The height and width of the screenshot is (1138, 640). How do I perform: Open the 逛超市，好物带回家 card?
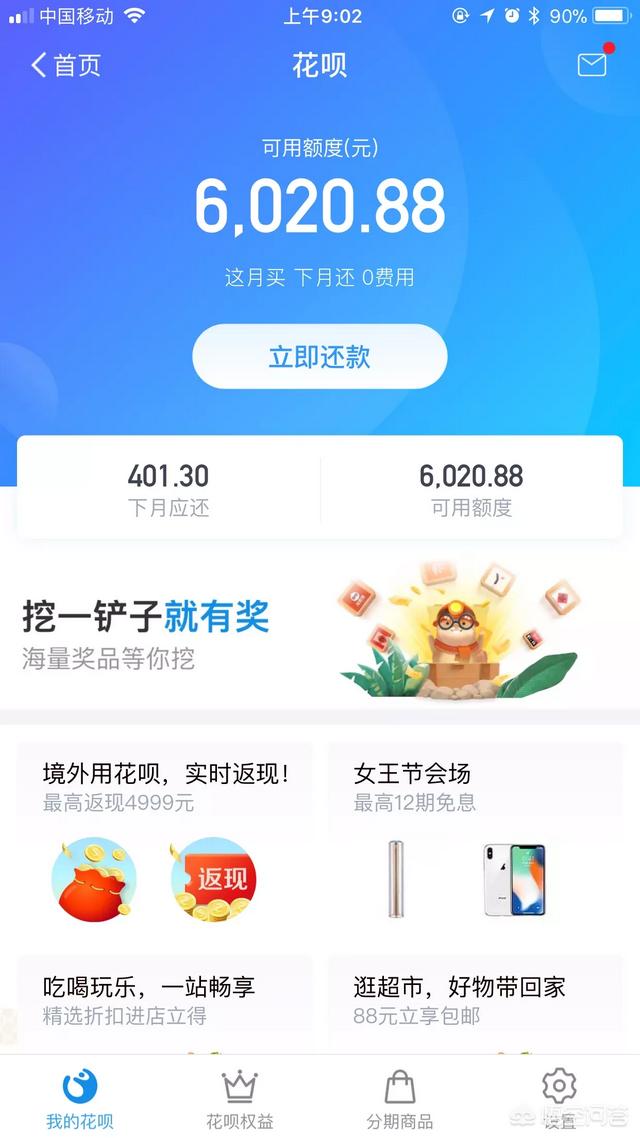(475, 1000)
